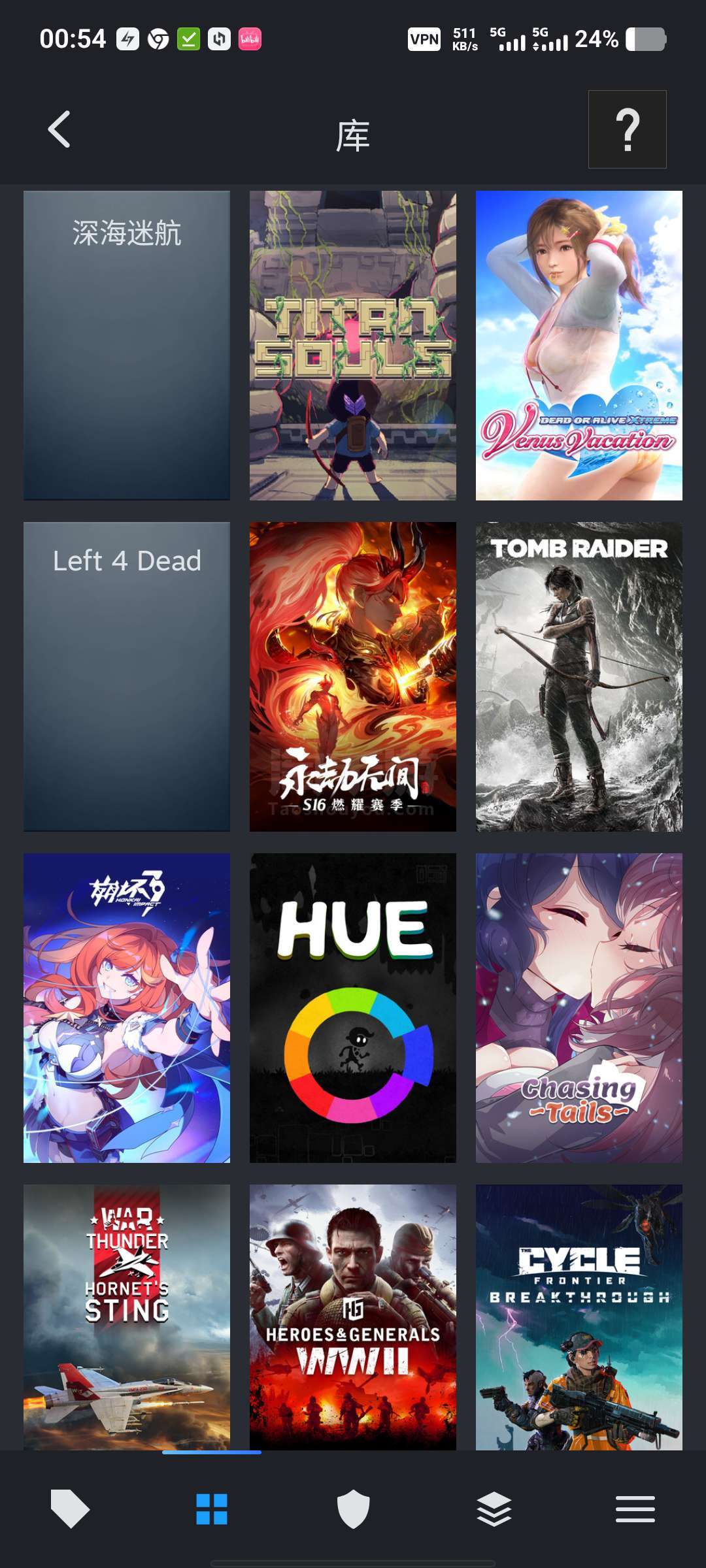Viewport: 706px width, 1568px height.
Task: Open the Titan Souls game
Action: (353, 346)
